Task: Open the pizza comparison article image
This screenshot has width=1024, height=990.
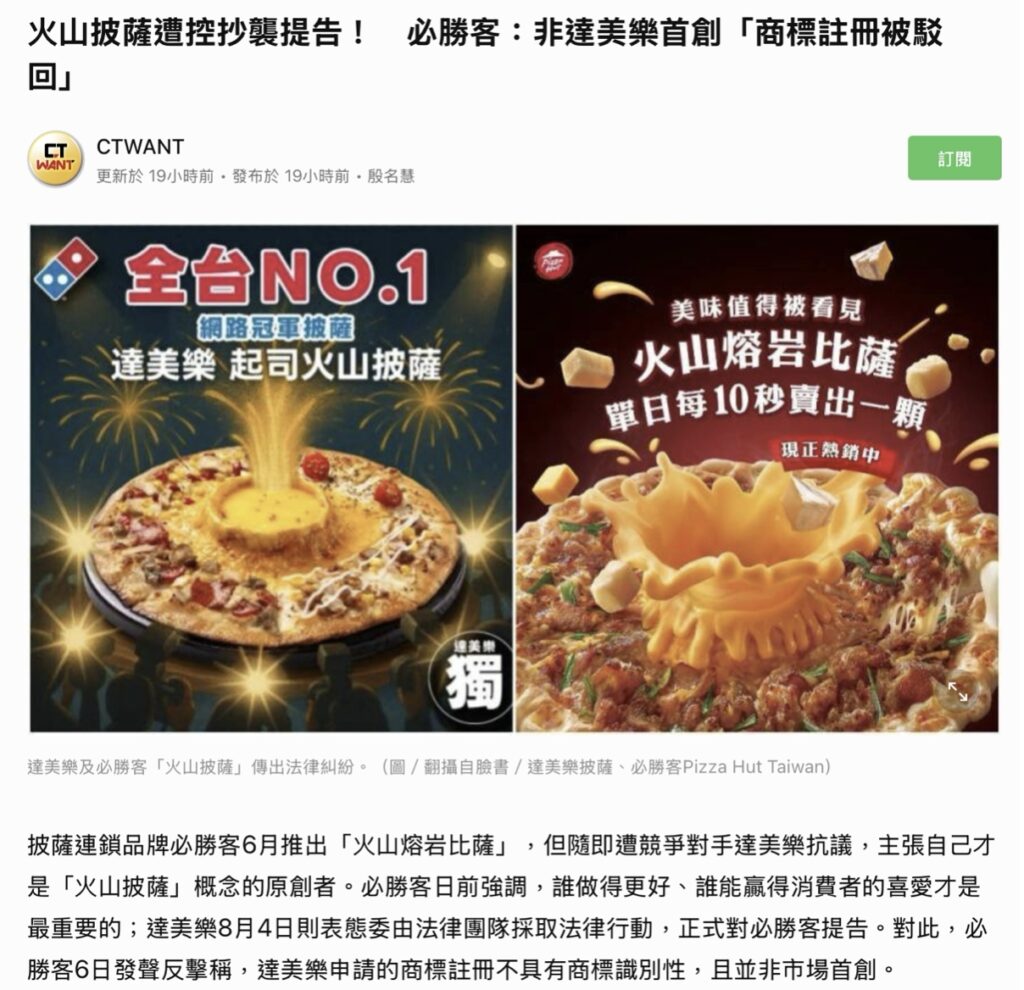Action: pyautogui.click(x=514, y=478)
